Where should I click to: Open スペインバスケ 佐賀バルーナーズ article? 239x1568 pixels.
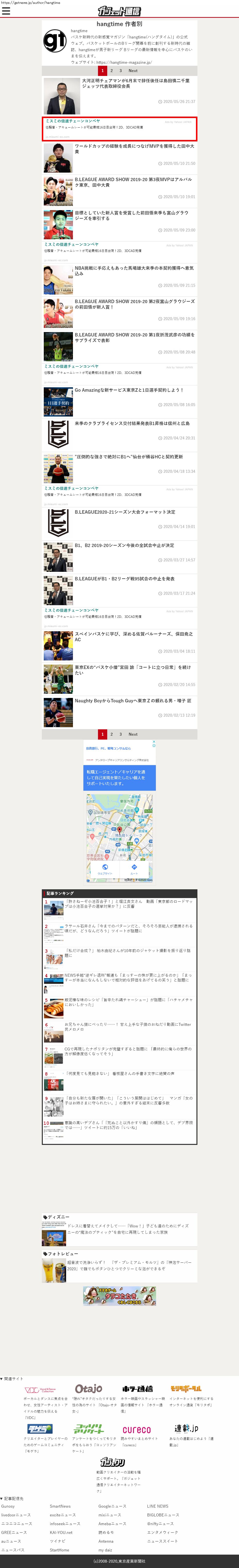[x=134, y=637]
